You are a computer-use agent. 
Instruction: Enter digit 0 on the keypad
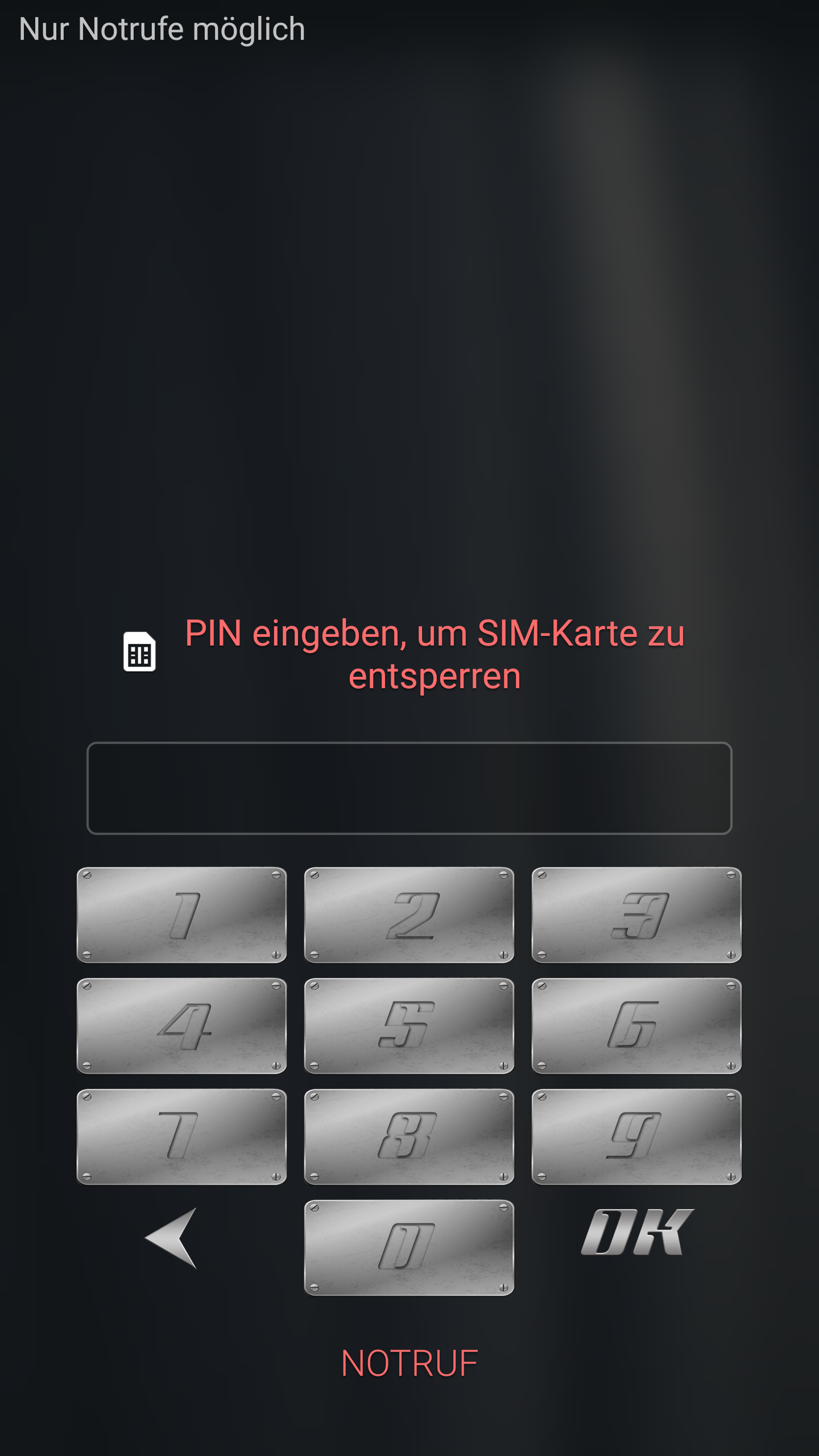point(409,1248)
